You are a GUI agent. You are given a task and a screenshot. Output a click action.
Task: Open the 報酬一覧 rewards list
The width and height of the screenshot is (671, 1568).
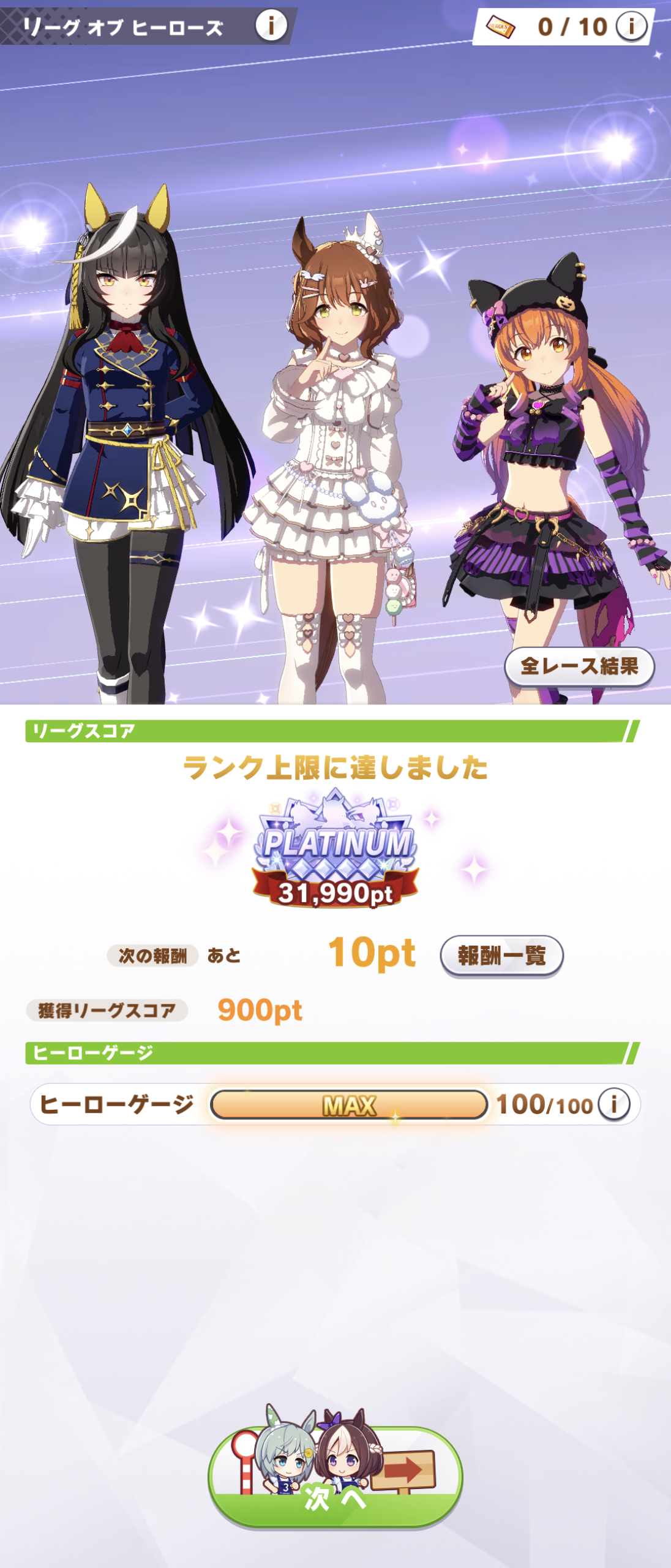pos(501,956)
